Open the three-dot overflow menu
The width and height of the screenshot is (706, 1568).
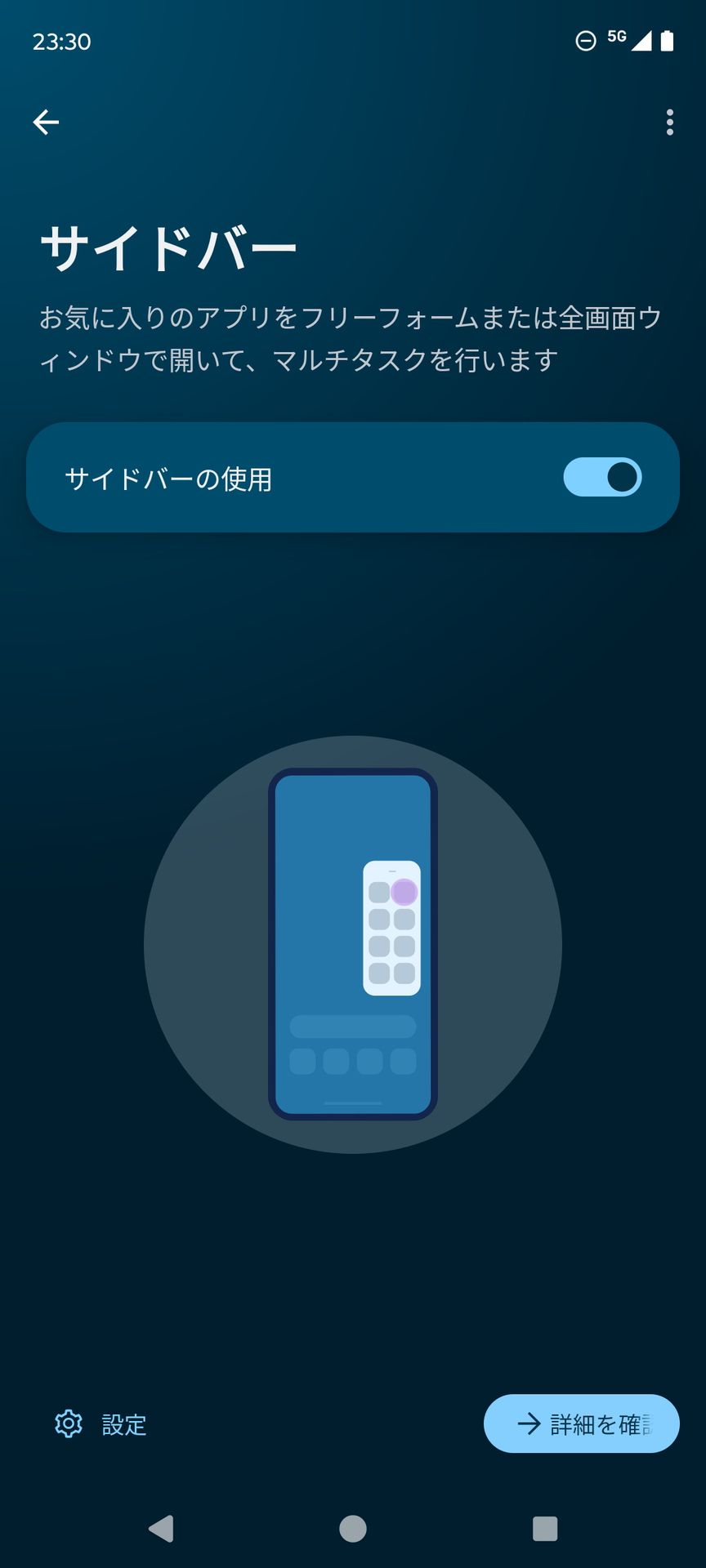click(670, 122)
